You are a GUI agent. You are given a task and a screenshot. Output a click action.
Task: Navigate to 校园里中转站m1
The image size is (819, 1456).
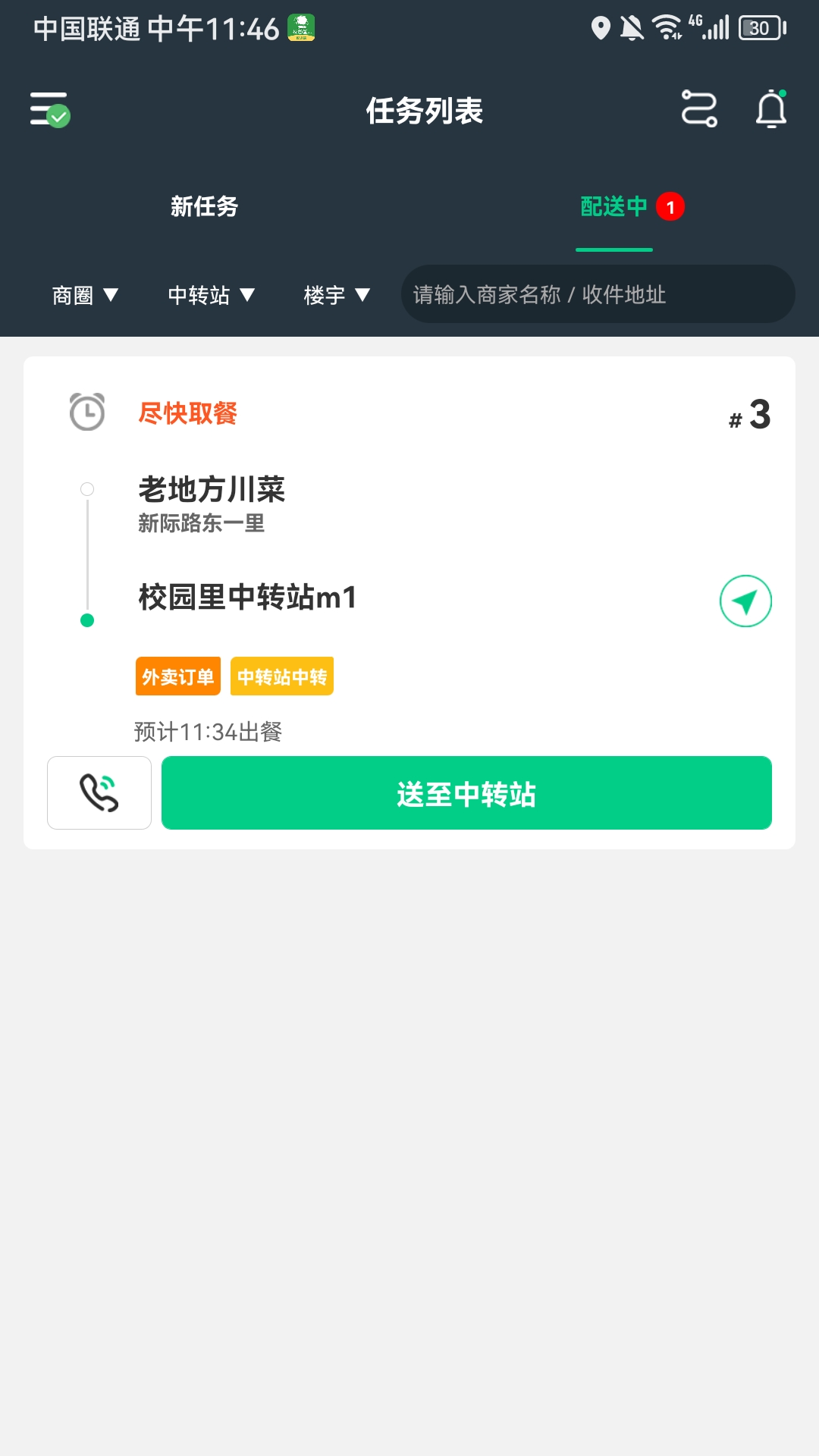745,601
